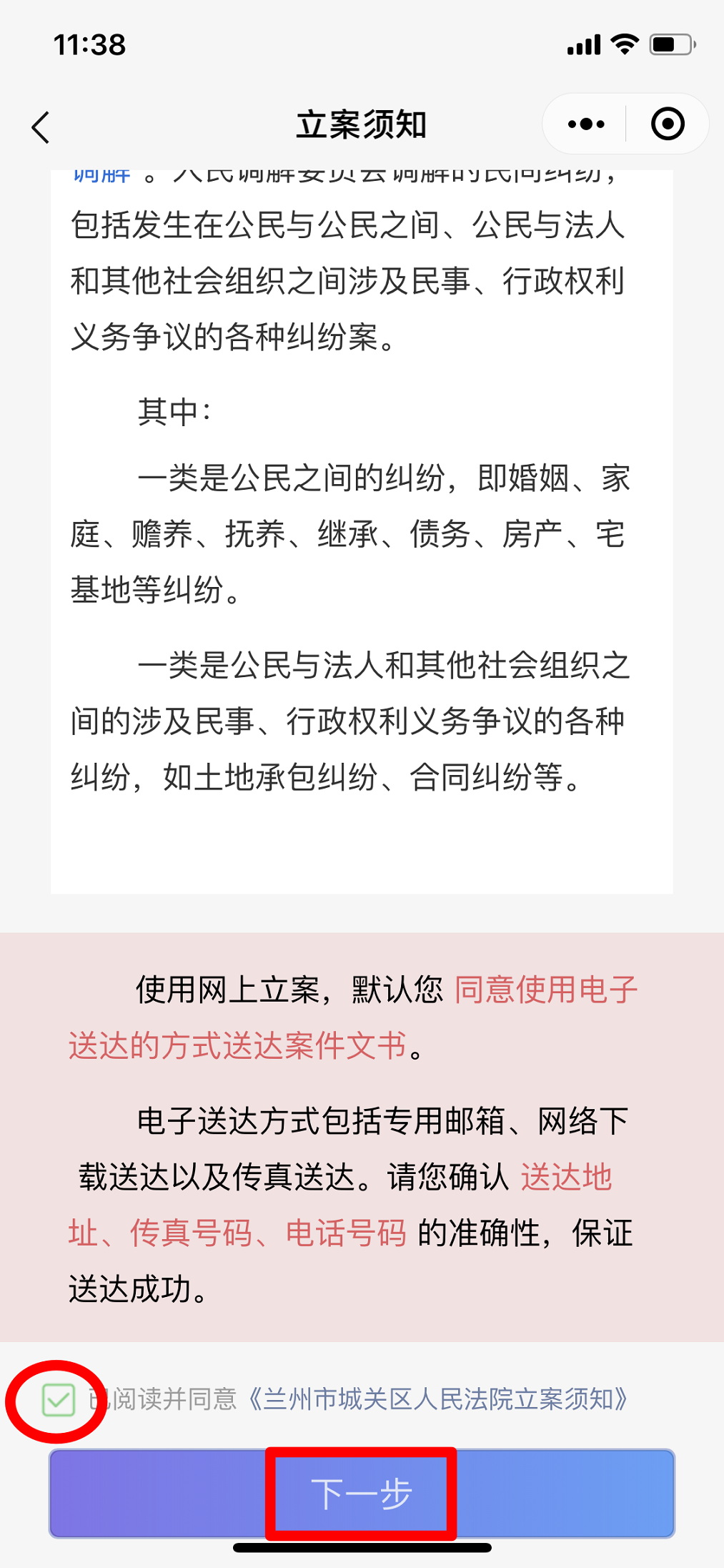This screenshot has width=724, height=1568.
Task: Close the mini program via target icon
Action: click(668, 124)
